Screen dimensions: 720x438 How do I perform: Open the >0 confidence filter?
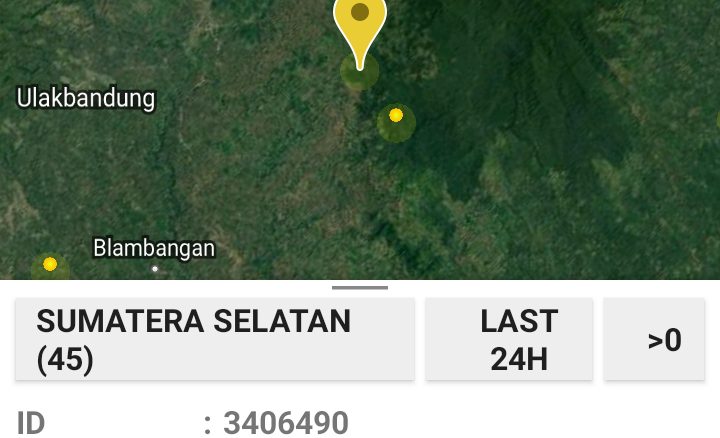(x=662, y=340)
